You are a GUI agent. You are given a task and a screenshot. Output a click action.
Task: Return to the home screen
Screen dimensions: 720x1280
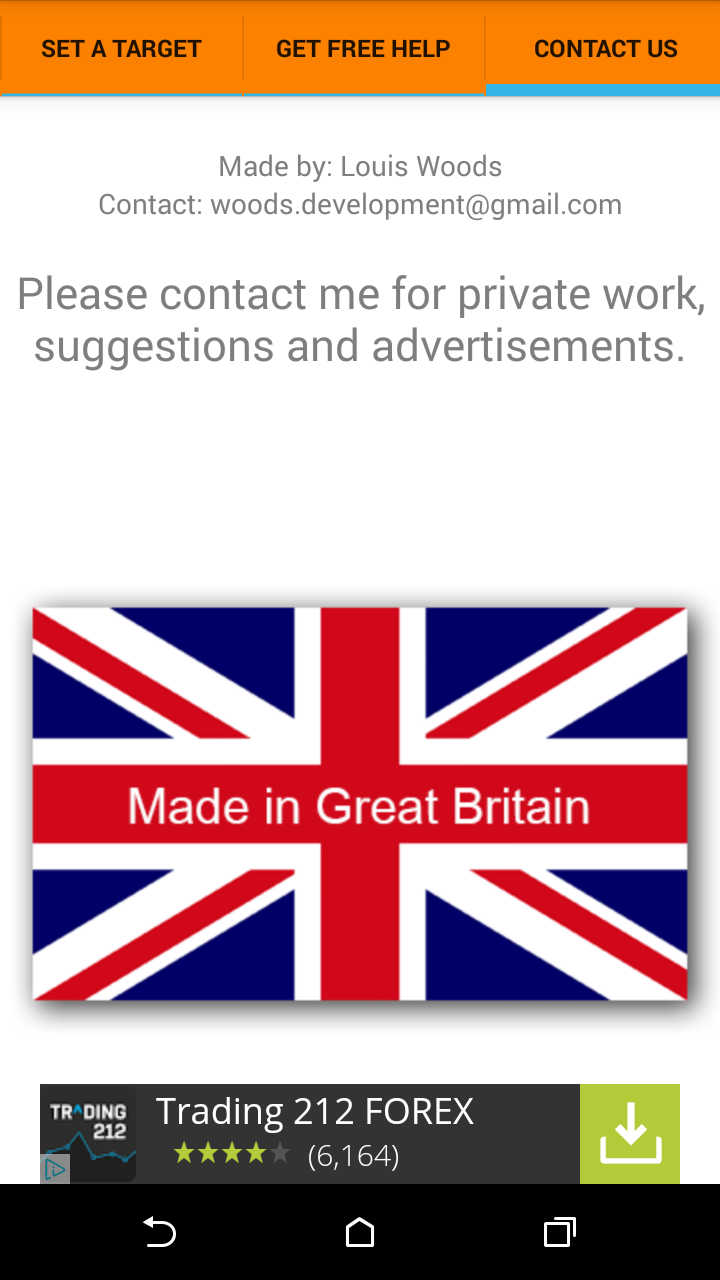tap(360, 1232)
